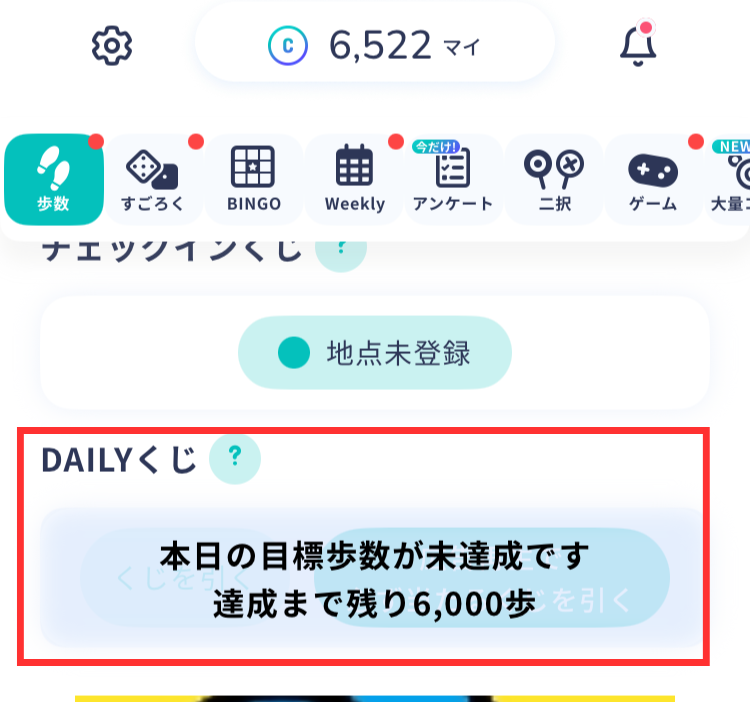Switch to the ゲーム tab
750x702 pixels.
coord(653,180)
